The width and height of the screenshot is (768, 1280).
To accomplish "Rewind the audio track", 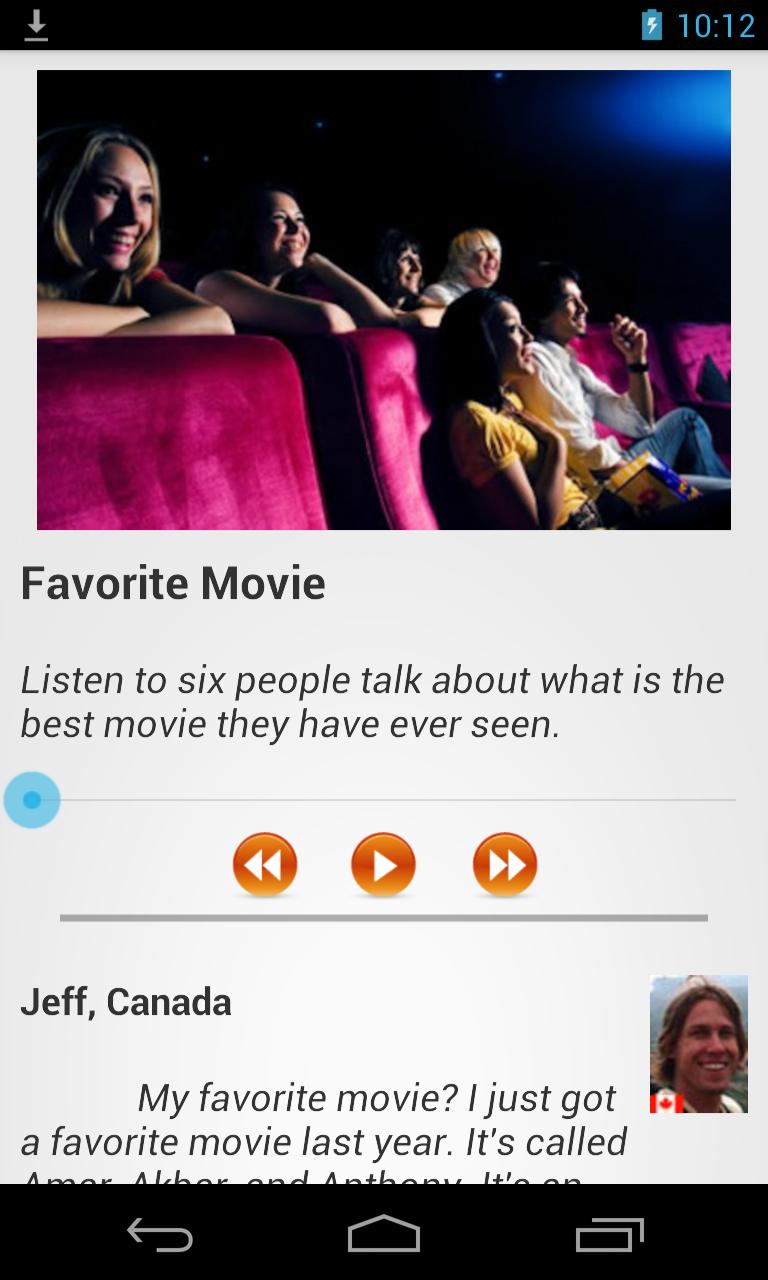I will [265, 864].
